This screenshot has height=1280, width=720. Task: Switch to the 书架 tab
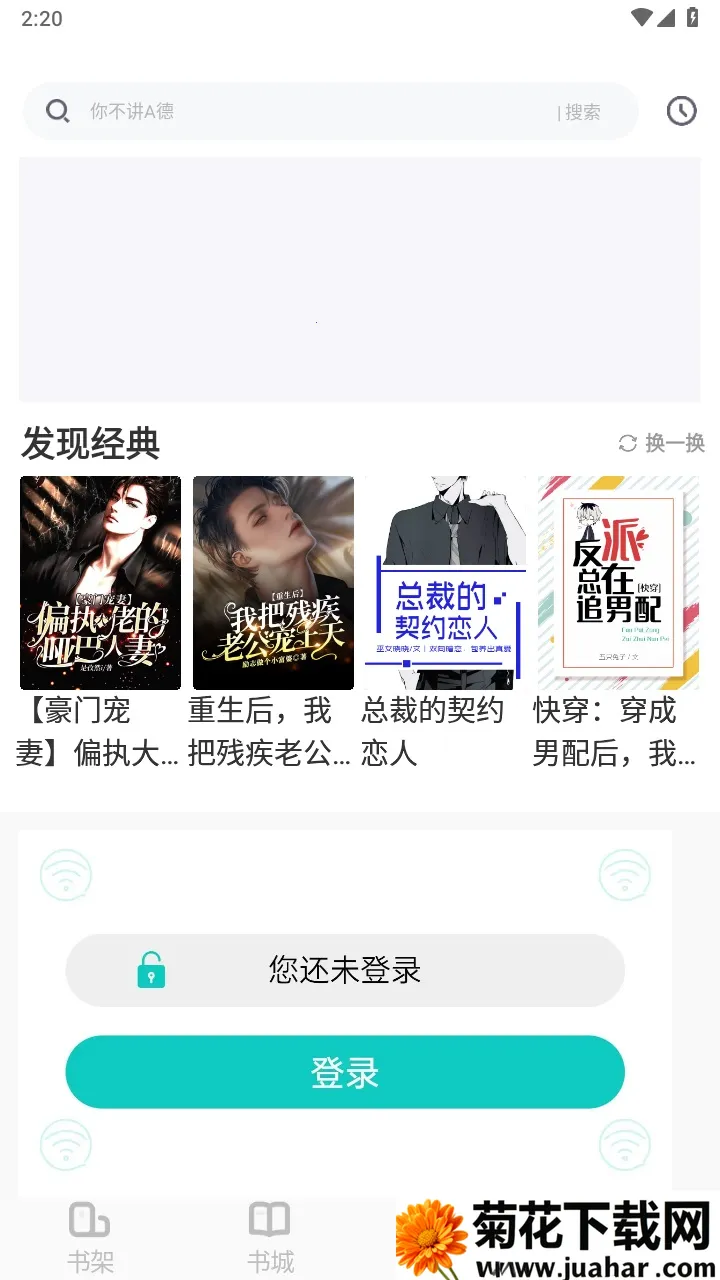click(x=90, y=1237)
